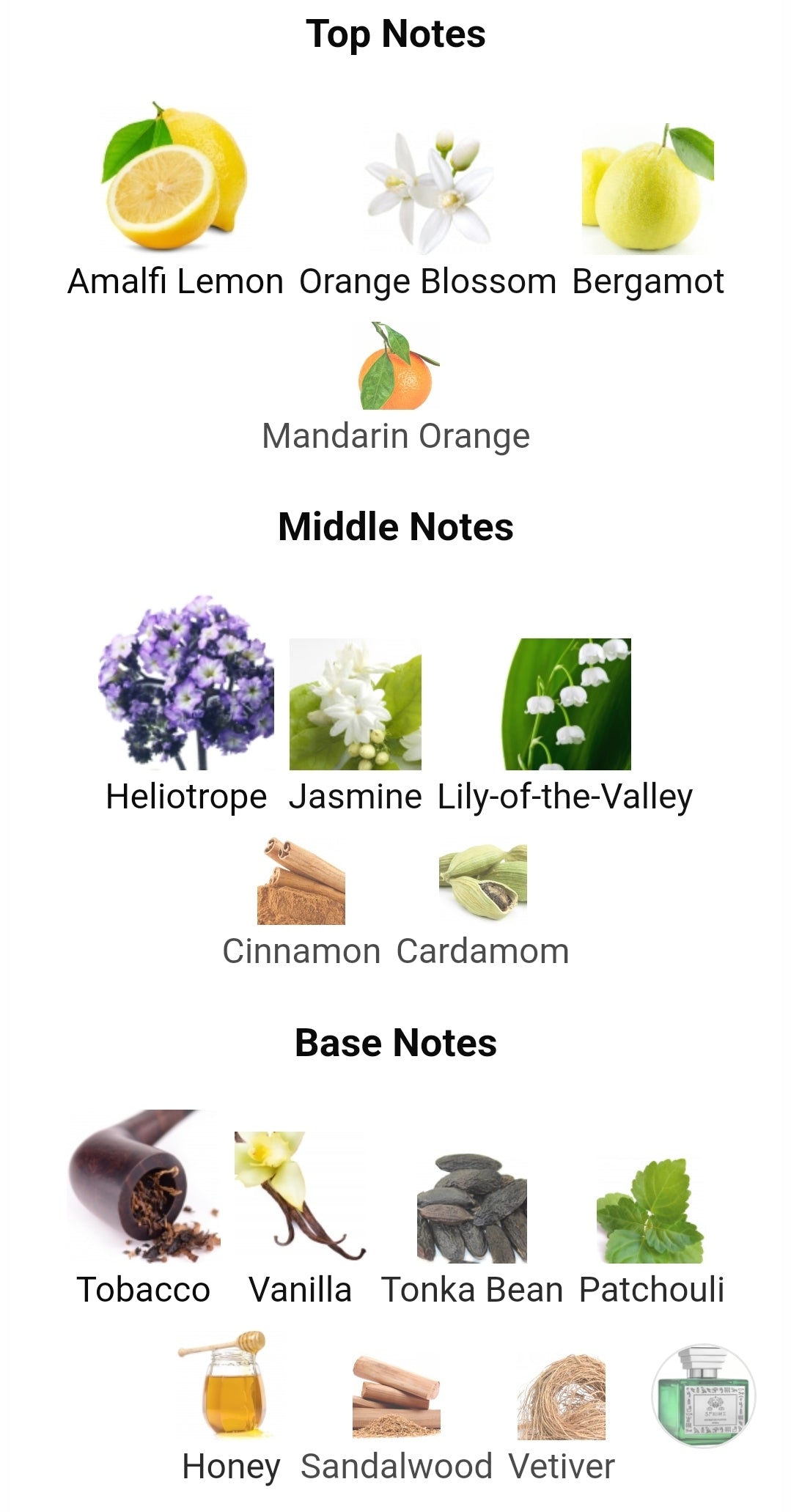The width and height of the screenshot is (791, 1512).
Task: Tap the floating green perfume bottle button
Action: (703, 1395)
